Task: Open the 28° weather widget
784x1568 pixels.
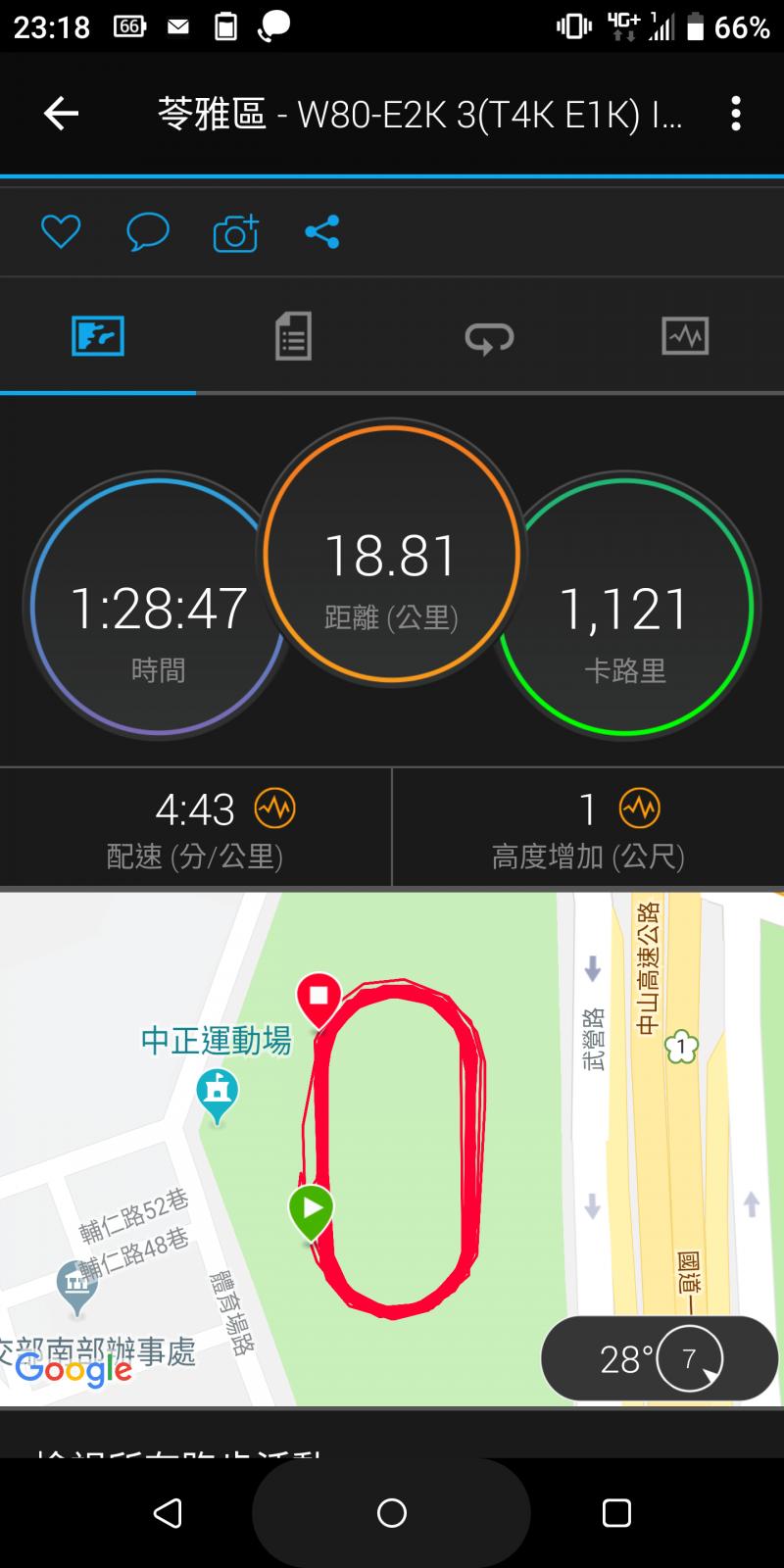Action: pyautogui.click(x=659, y=1358)
